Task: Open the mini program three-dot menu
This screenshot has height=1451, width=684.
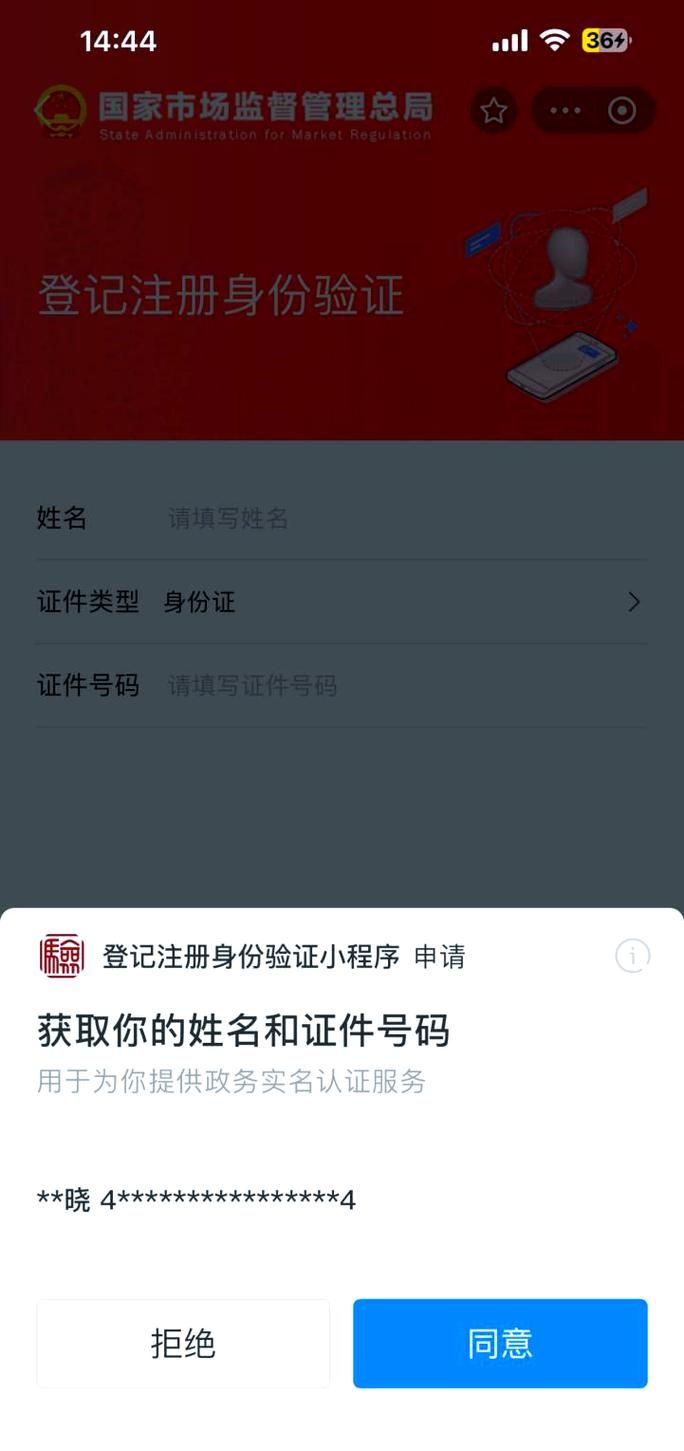Action: (x=565, y=110)
